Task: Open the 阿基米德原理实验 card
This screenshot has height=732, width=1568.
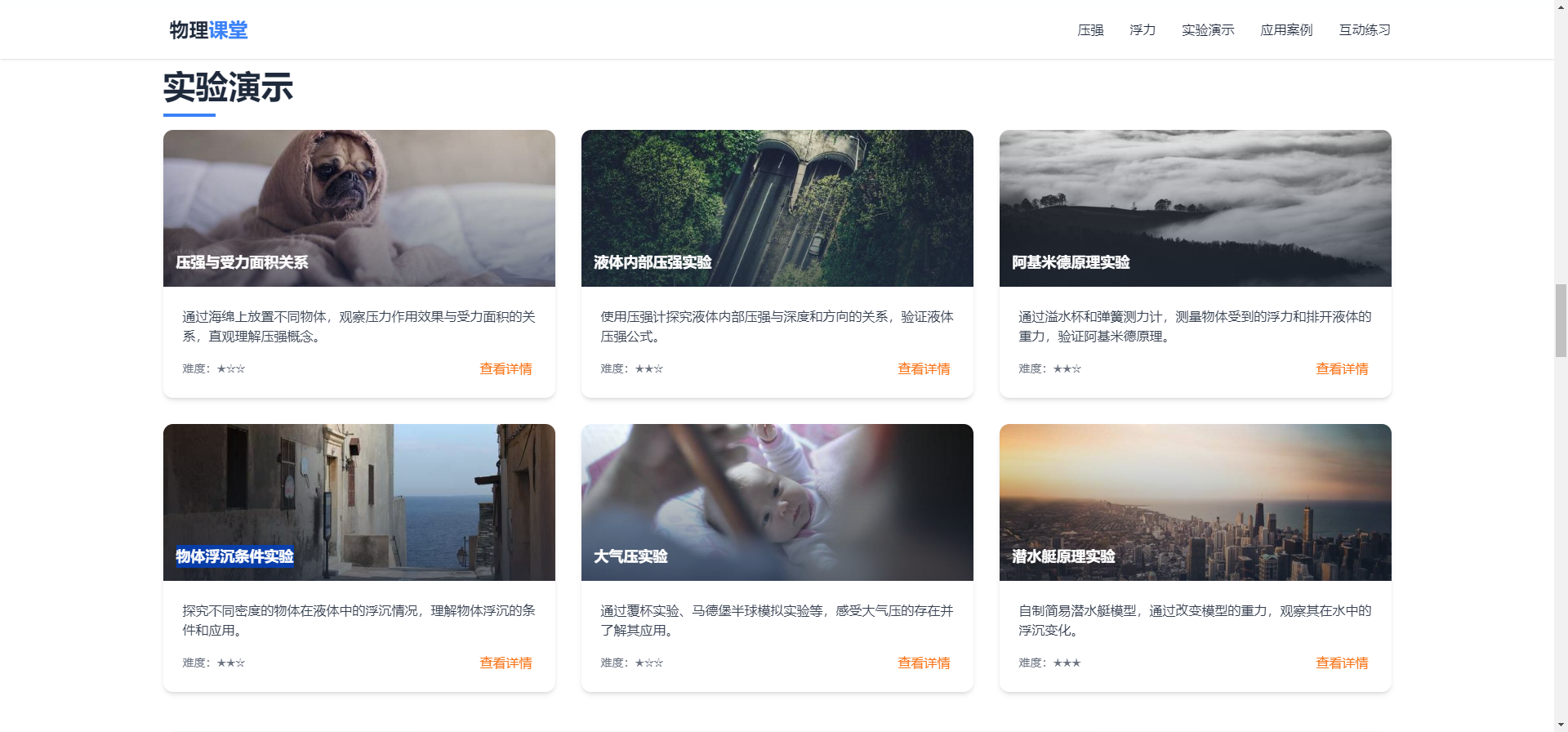Action: click(x=1195, y=208)
